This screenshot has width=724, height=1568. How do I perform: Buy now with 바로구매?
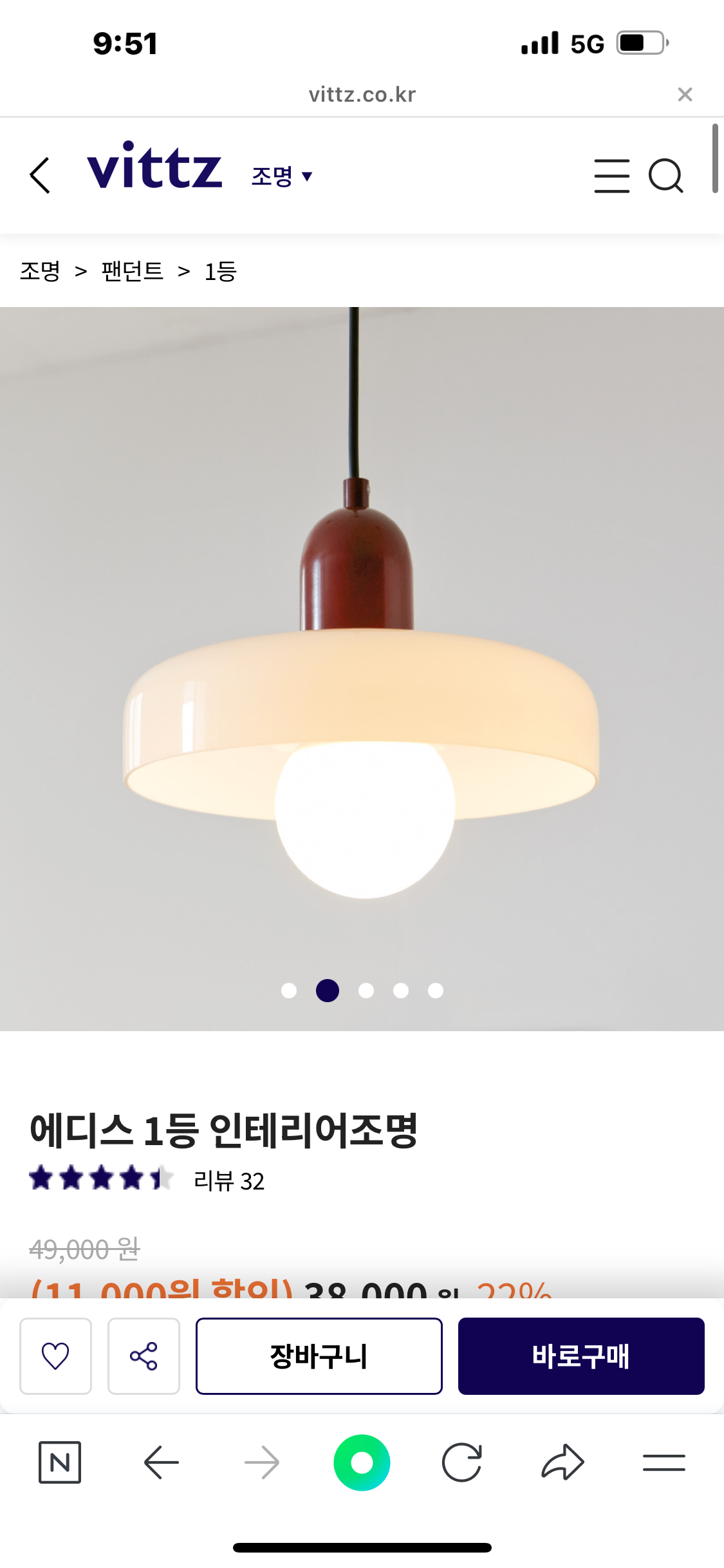point(580,1356)
